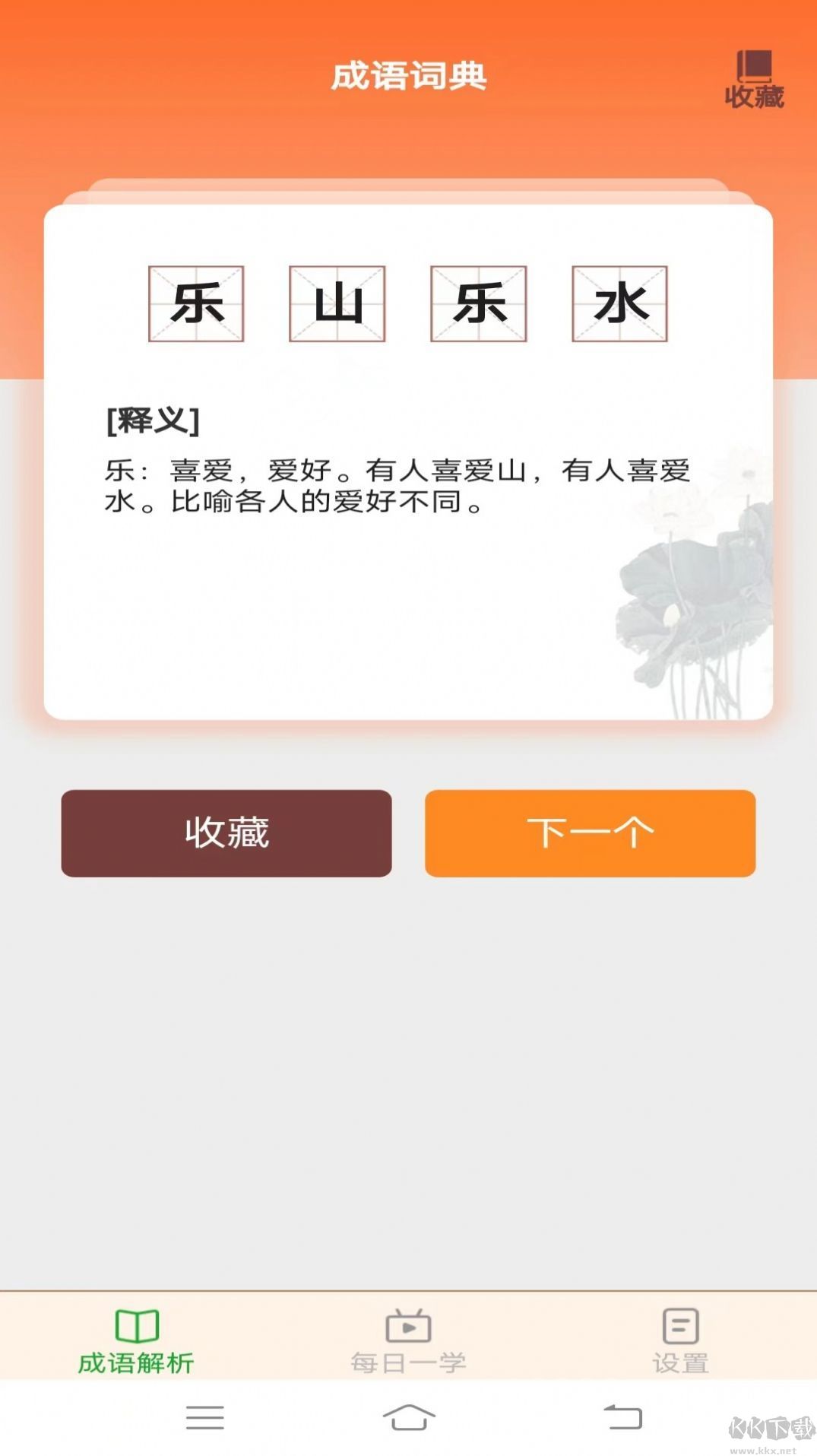Open the 每日一学 TV icon
This screenshot has width=817, height=1456.
pos(408,1324)
